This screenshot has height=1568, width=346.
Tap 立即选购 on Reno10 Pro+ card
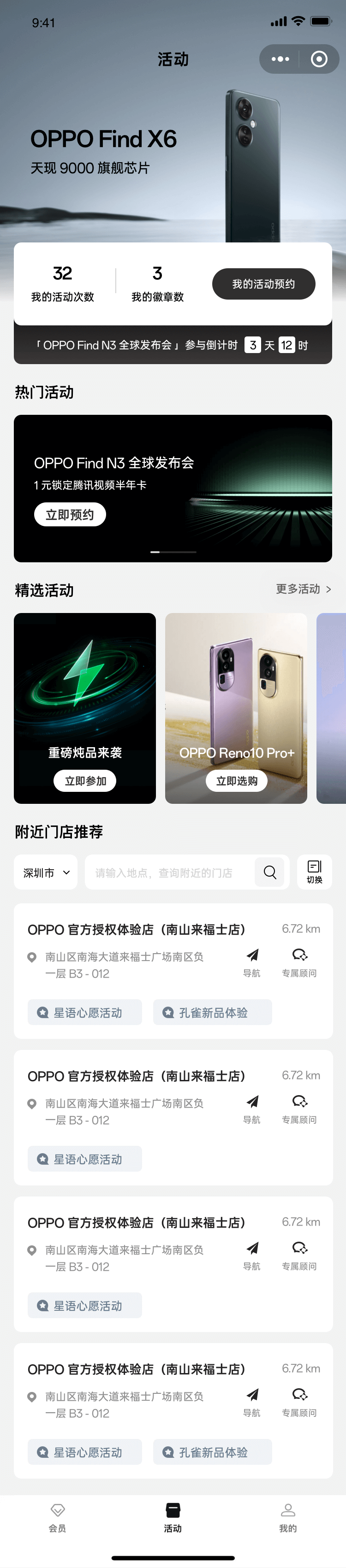(236, 781)
